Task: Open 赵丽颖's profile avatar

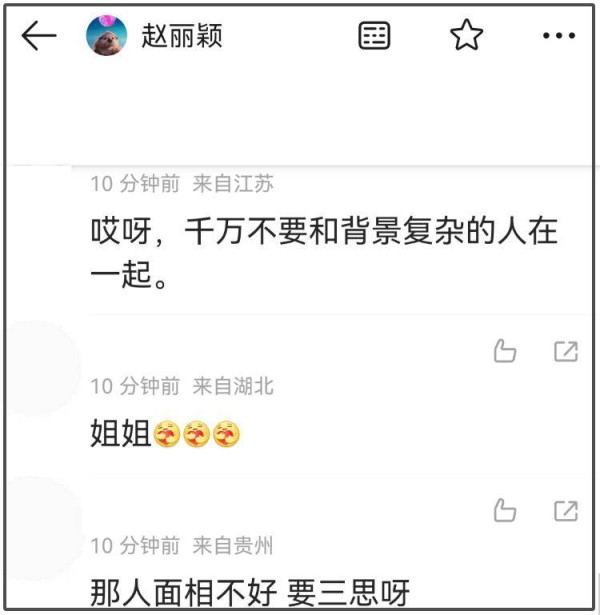Action: click(x=107, y=36)
